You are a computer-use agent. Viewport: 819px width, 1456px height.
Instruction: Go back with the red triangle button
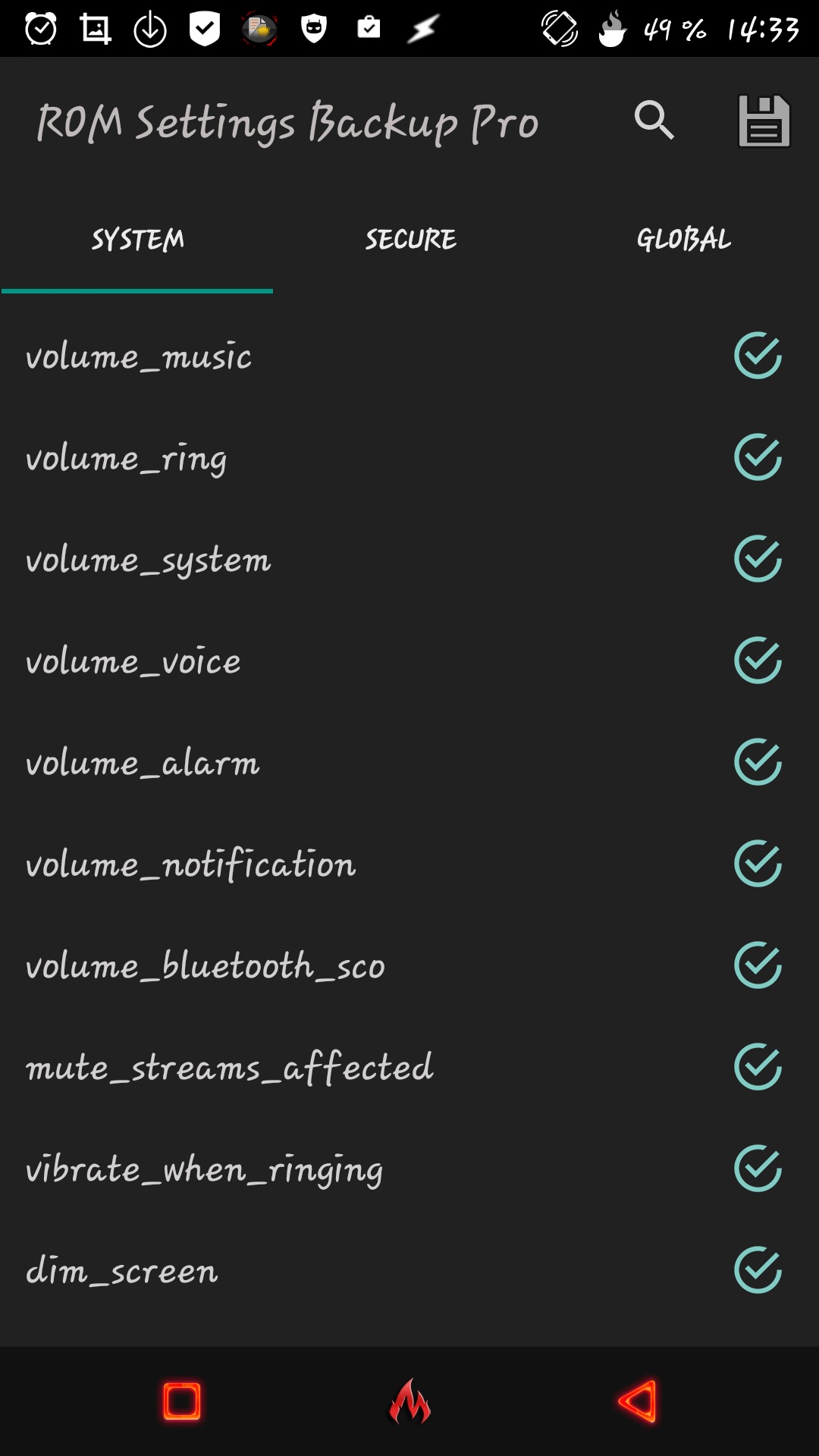[x=637, y=1401]
